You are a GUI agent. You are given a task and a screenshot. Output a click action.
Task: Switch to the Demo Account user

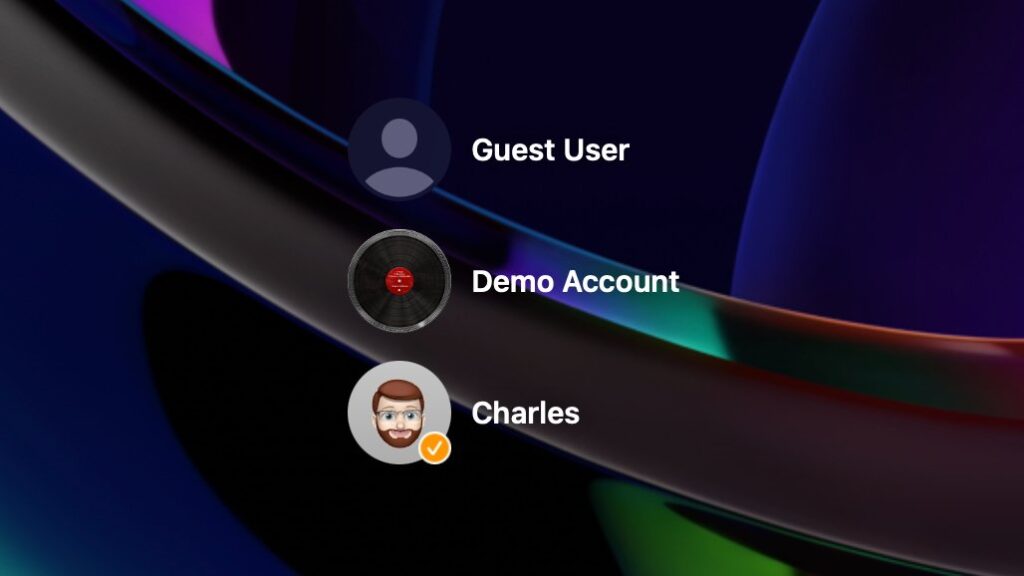(399, 282)
